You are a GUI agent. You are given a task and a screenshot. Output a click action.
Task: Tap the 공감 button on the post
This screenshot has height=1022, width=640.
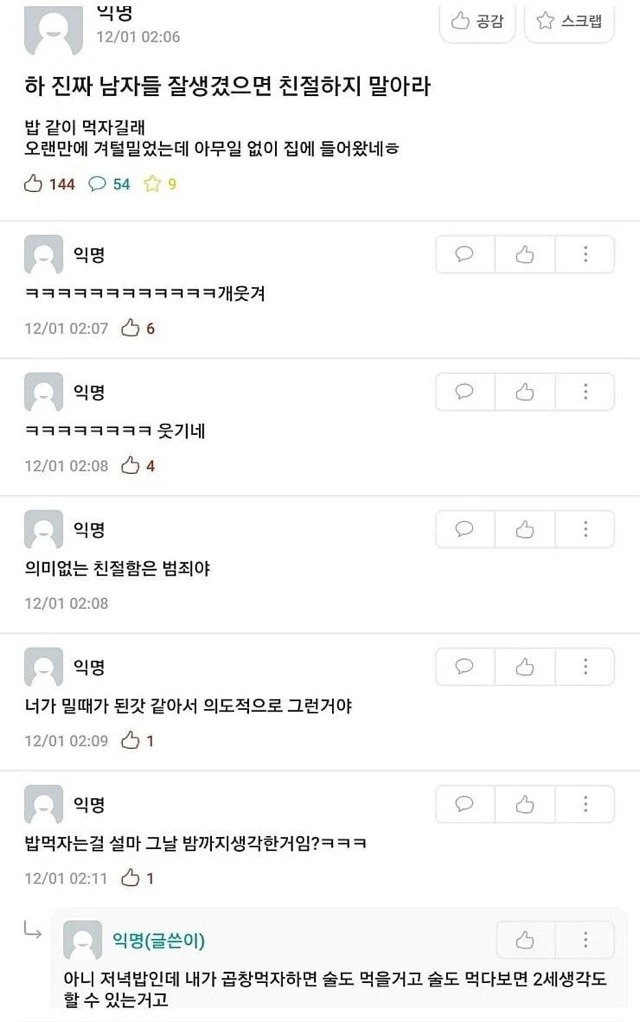pyautogui.click(x=478, y=21)
